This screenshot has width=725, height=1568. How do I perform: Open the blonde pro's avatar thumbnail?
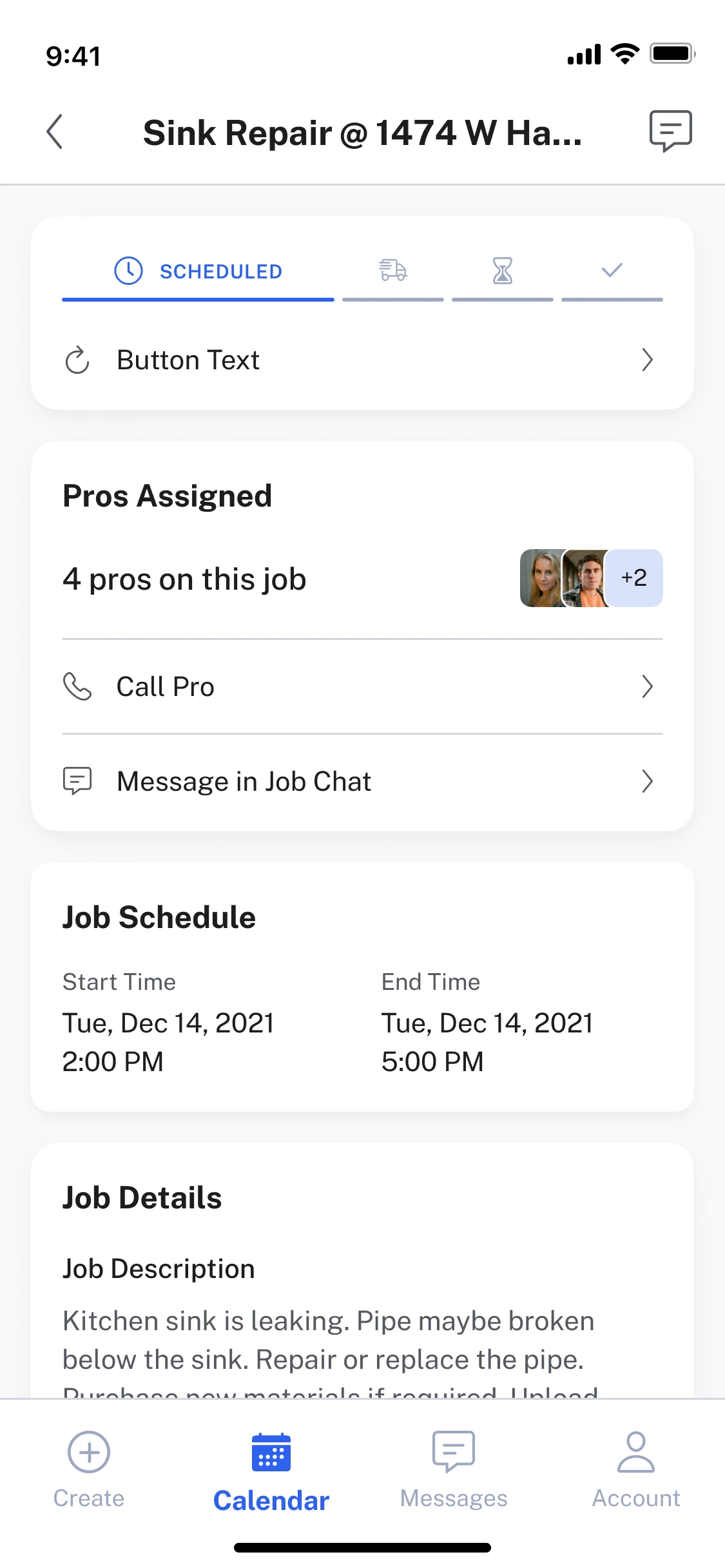pyautogui.click(x=541, y=578)
